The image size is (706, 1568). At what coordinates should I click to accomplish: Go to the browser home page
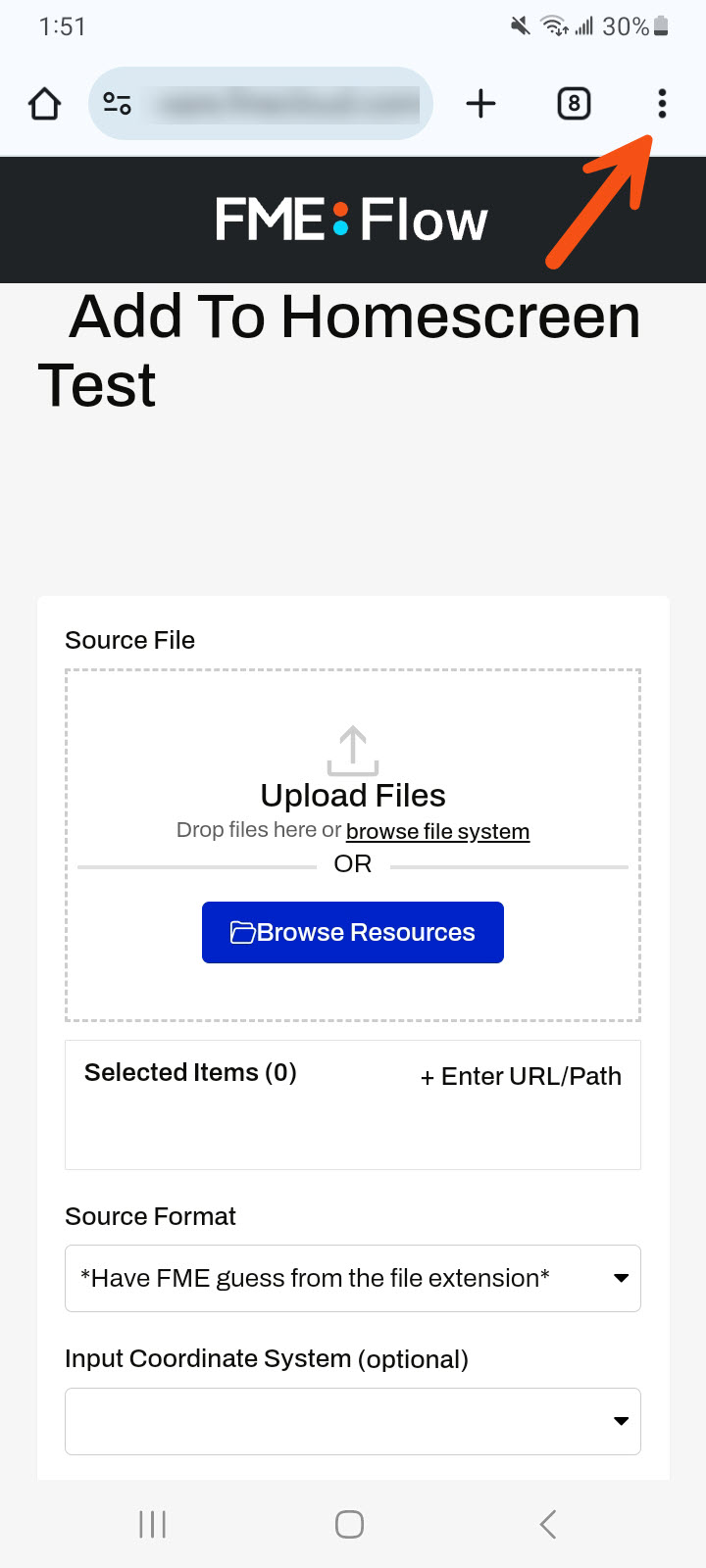(44, 103)
